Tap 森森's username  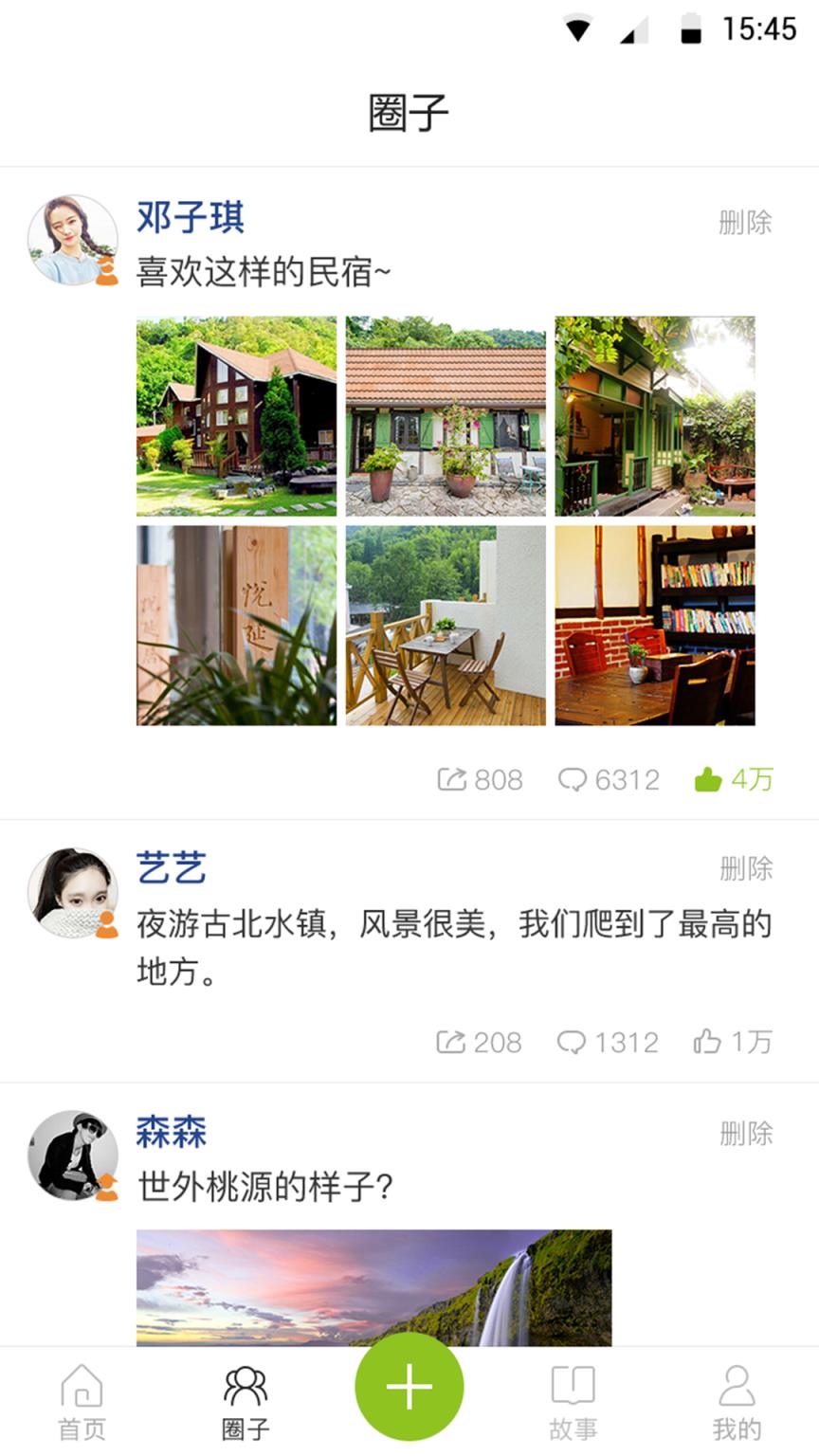172,1132
